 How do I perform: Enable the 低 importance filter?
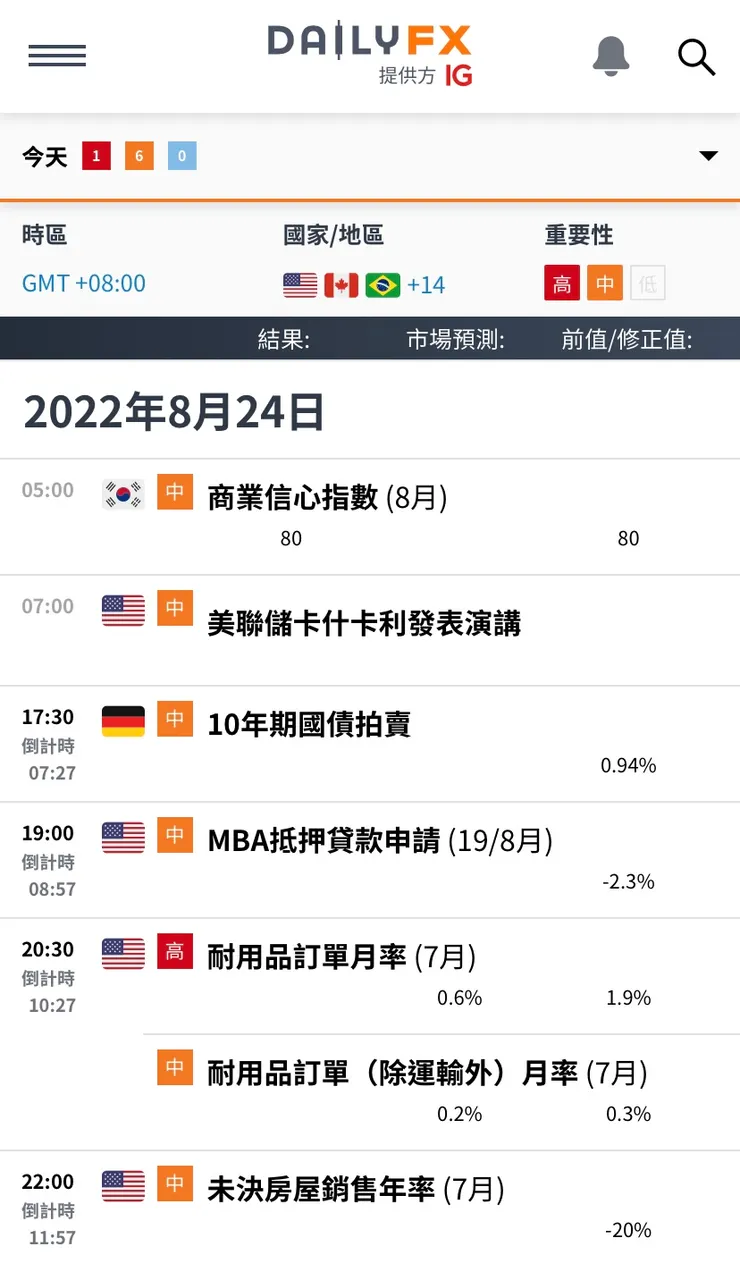tap(648, 284)
